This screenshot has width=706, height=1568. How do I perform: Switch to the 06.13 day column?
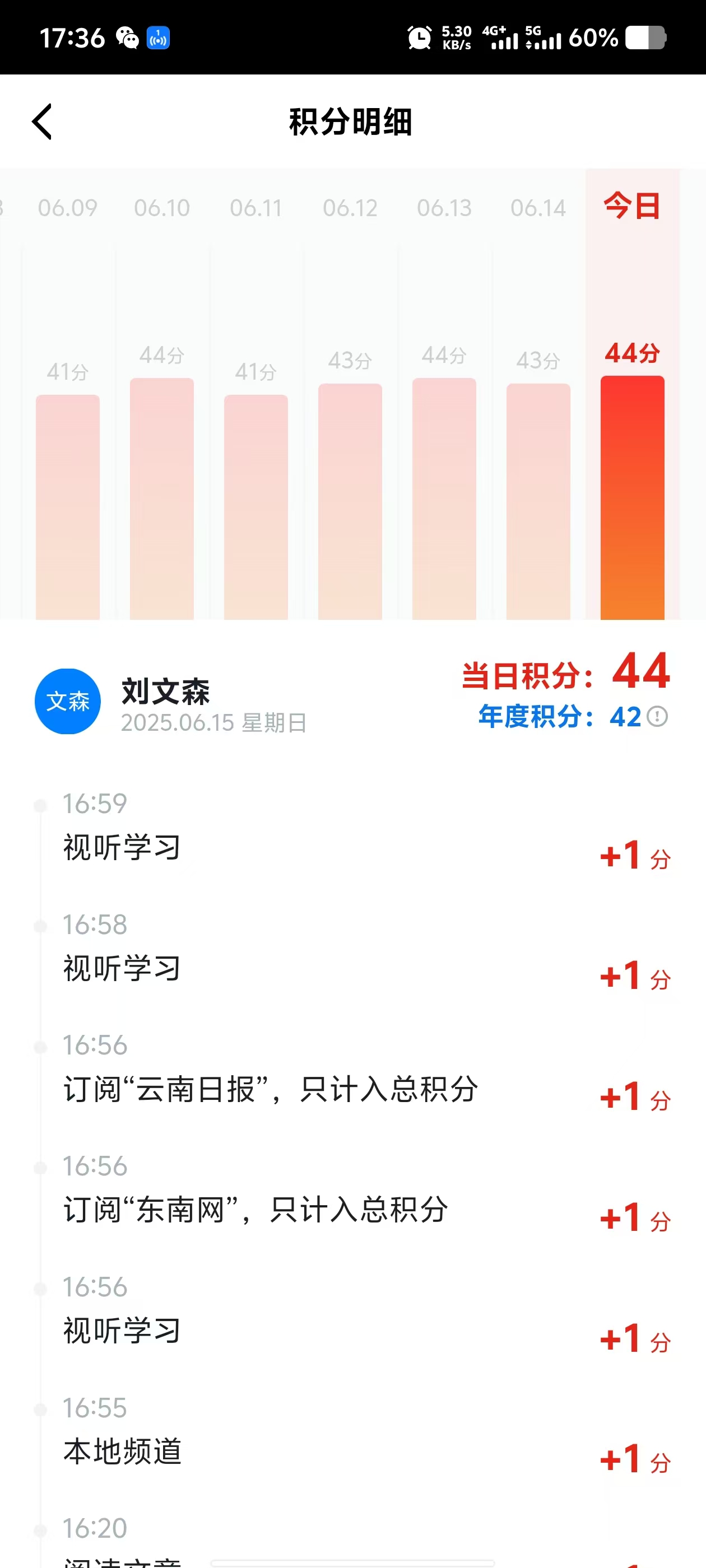(444, 498)
